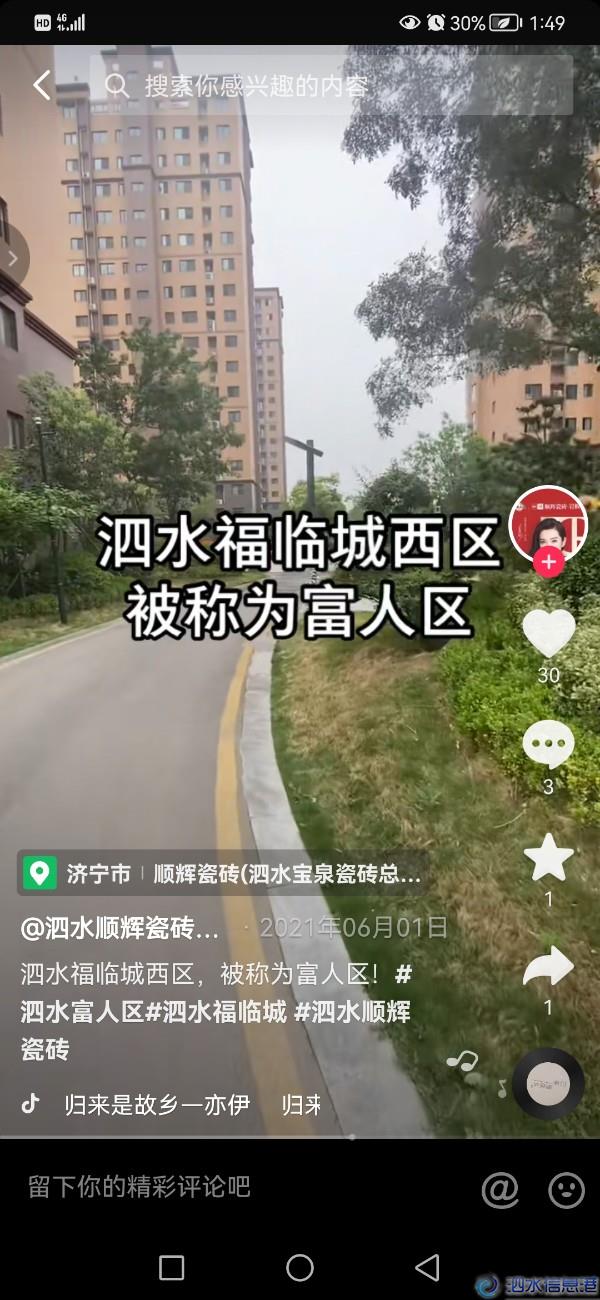Viewport: 600px width, 1300px height.
Task: Open recent apps with the square button
Action: (x=172, y=1268)
